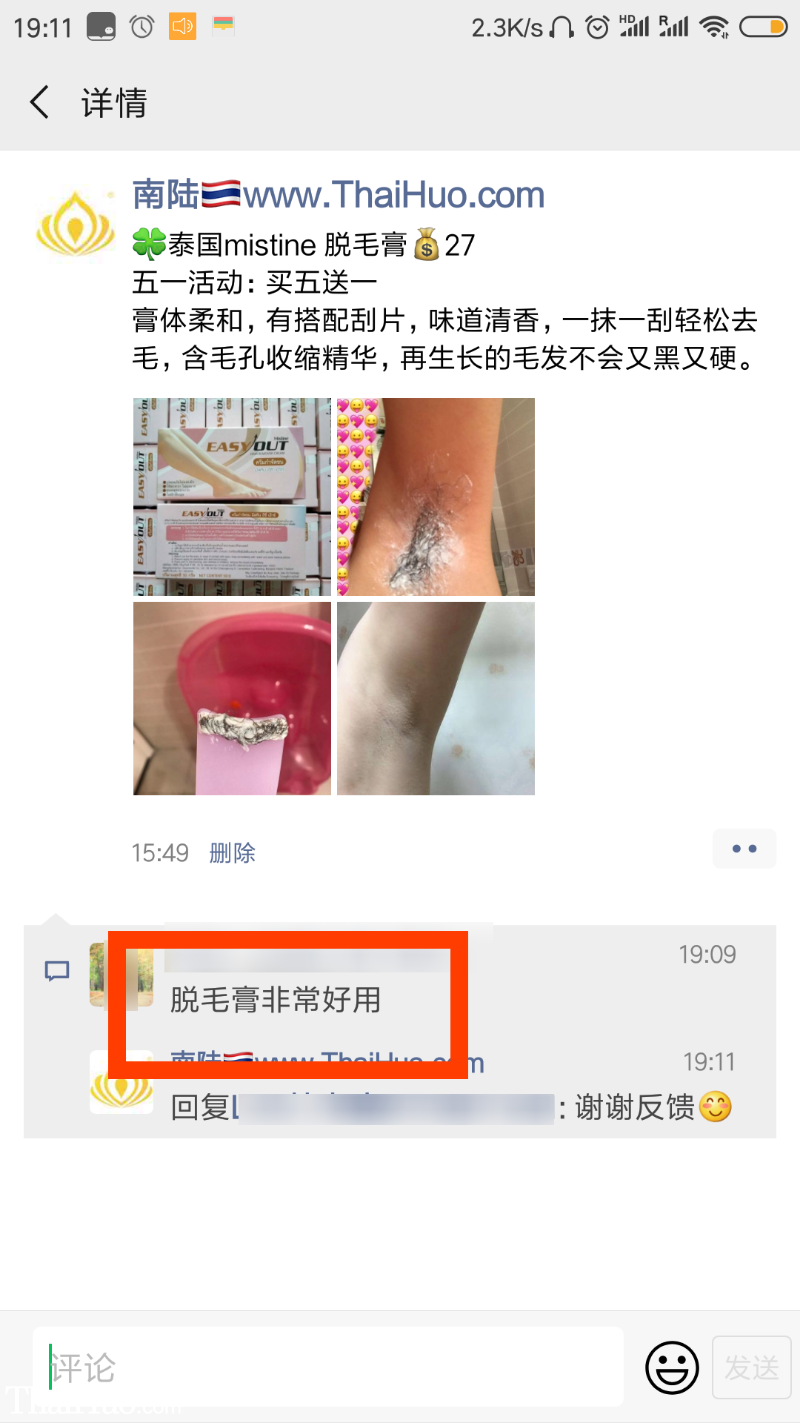Open 南陆 ThaiHuo.com profile name link
The width and height of the screenshot is (800, 1423).
tap(338, 195)
